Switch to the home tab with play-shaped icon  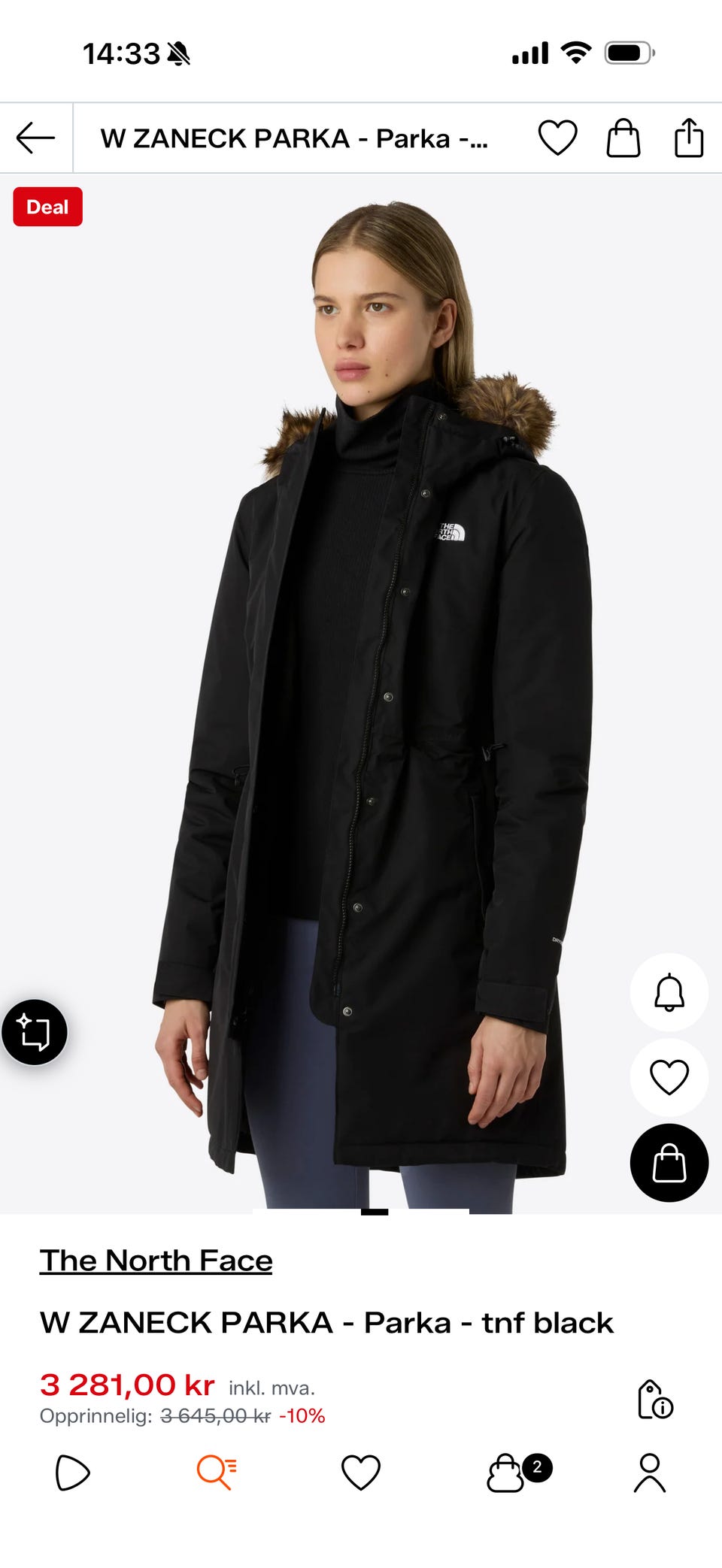(72, 1473)
